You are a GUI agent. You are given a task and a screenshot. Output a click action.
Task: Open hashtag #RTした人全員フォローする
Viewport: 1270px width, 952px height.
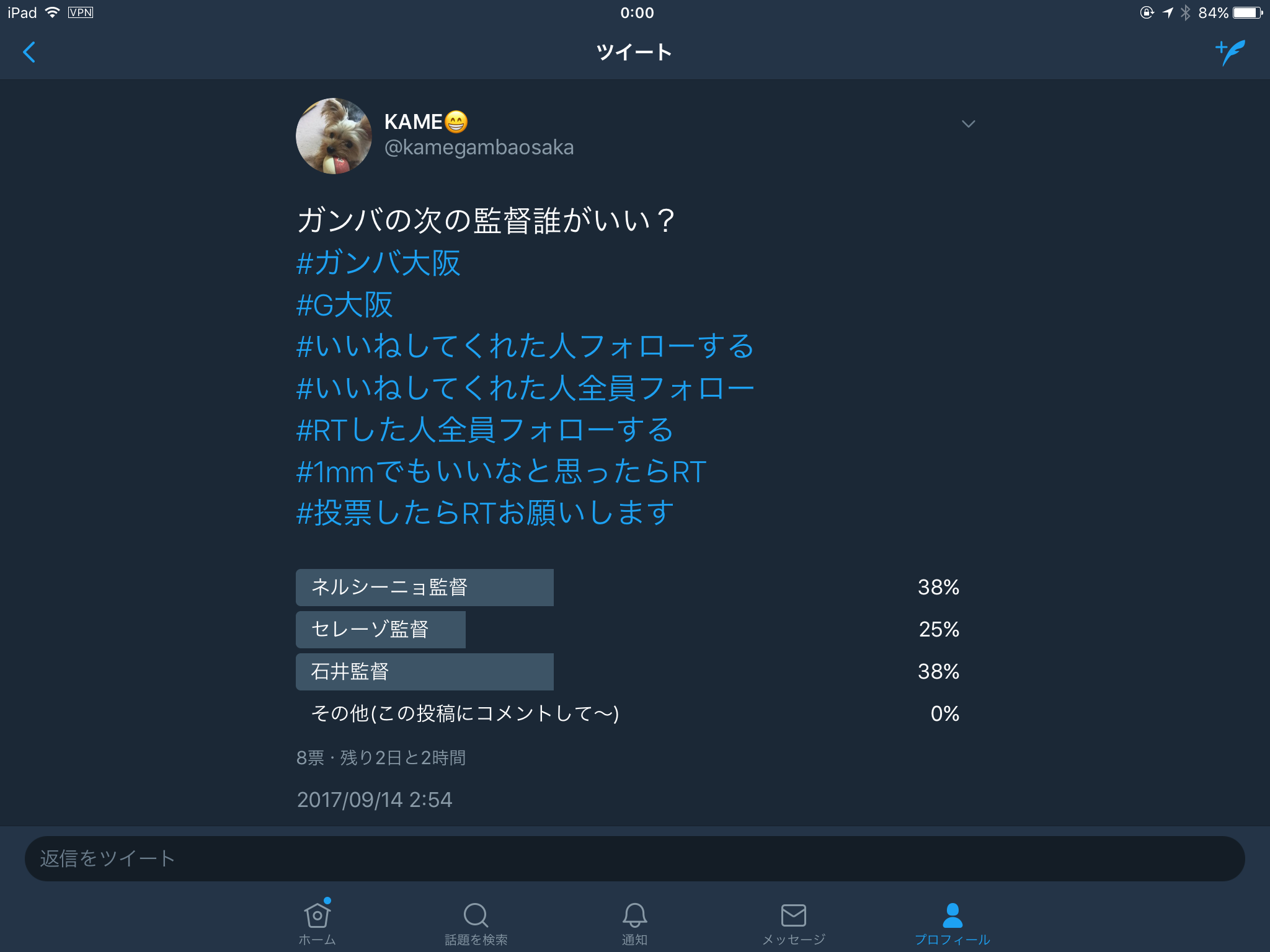[485, 430]
